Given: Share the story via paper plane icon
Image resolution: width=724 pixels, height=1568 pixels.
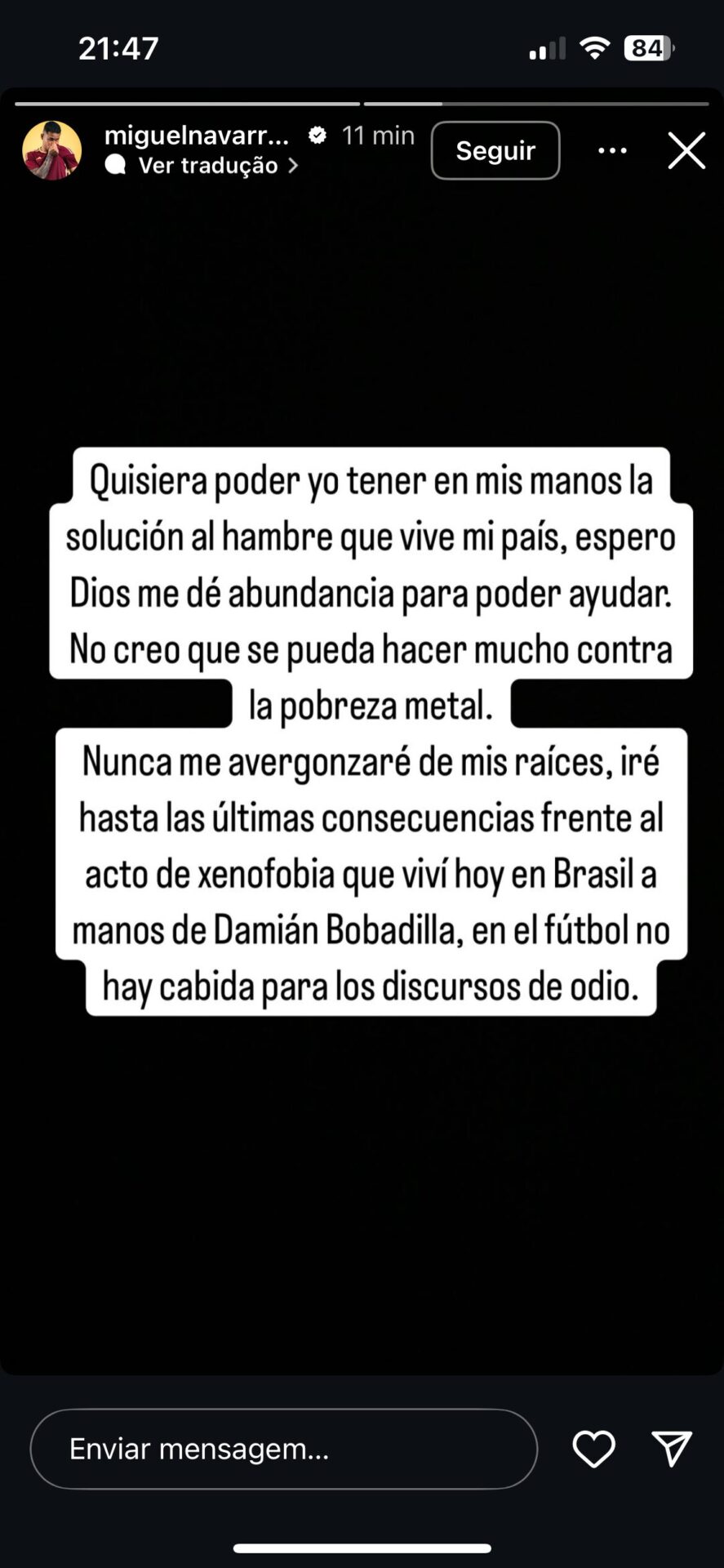Looking at the screenshot, I should point(672,1449).
